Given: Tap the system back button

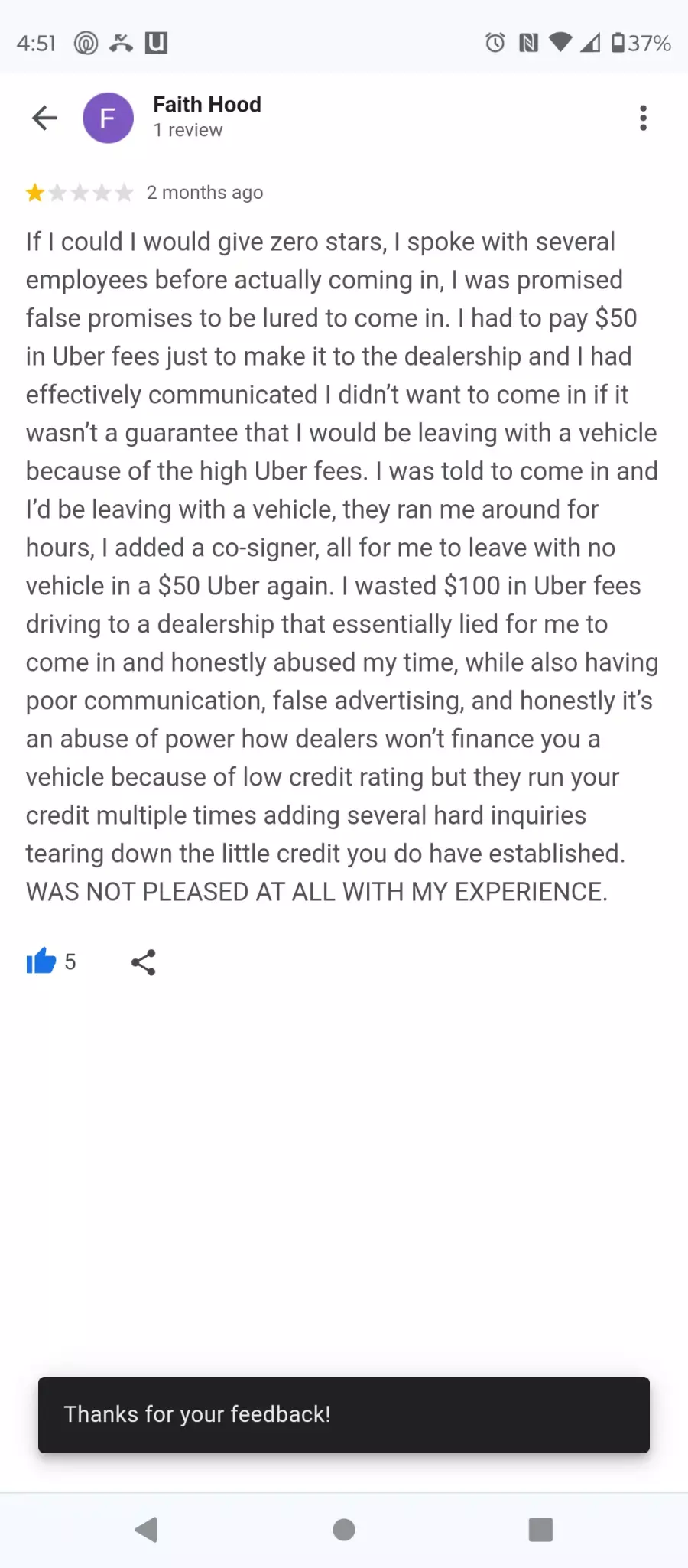Looking at the screenshot, I should (146, 1530).
